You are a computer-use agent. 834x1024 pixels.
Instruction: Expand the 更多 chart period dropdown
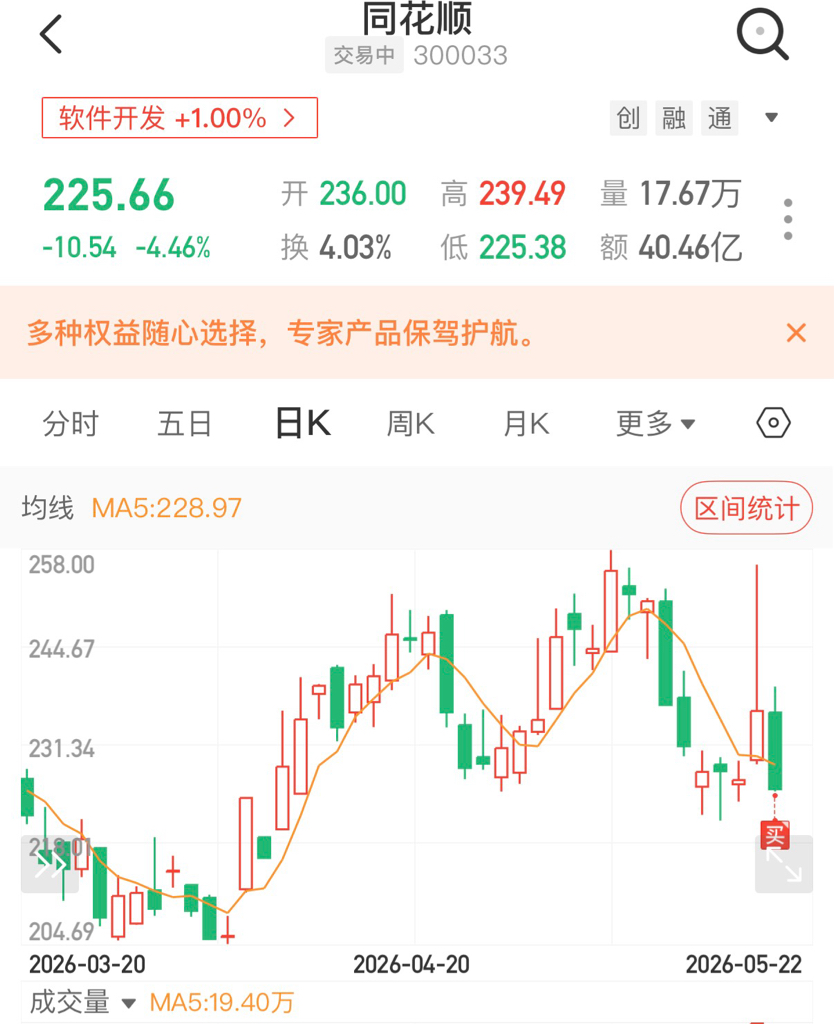click(655, 423)
